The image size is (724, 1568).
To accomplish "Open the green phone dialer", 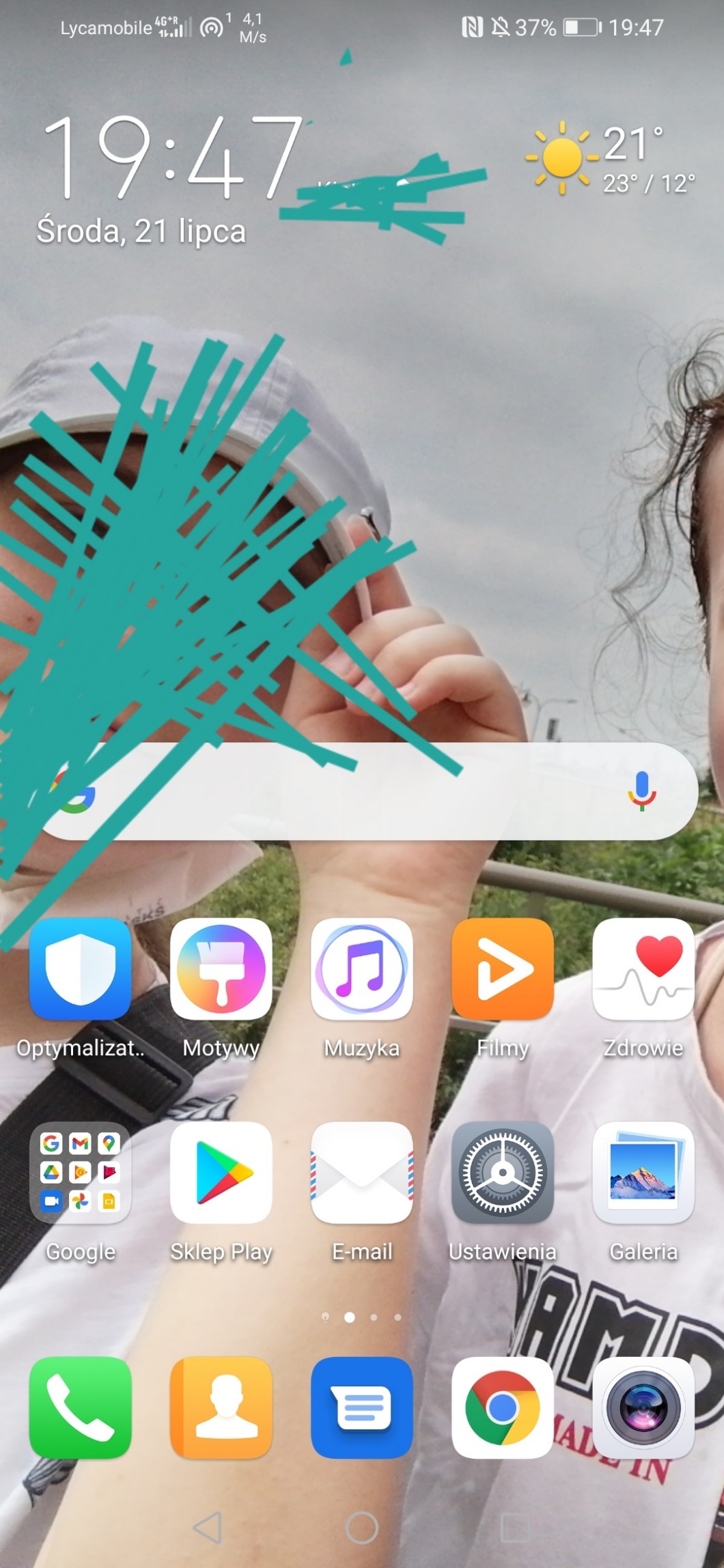I will (81, 1408).
